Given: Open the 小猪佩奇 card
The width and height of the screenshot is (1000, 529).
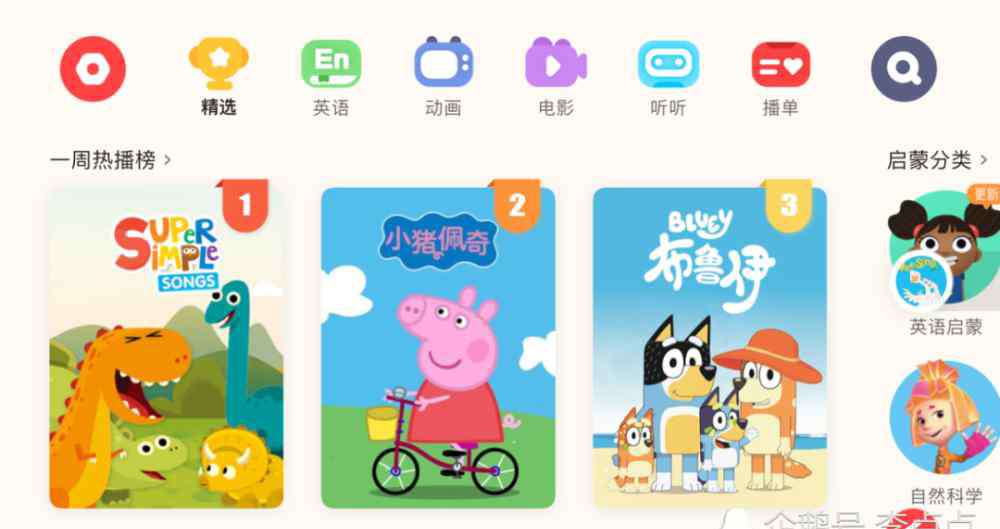Looking at the screenshot, I should tap(437, 347).
